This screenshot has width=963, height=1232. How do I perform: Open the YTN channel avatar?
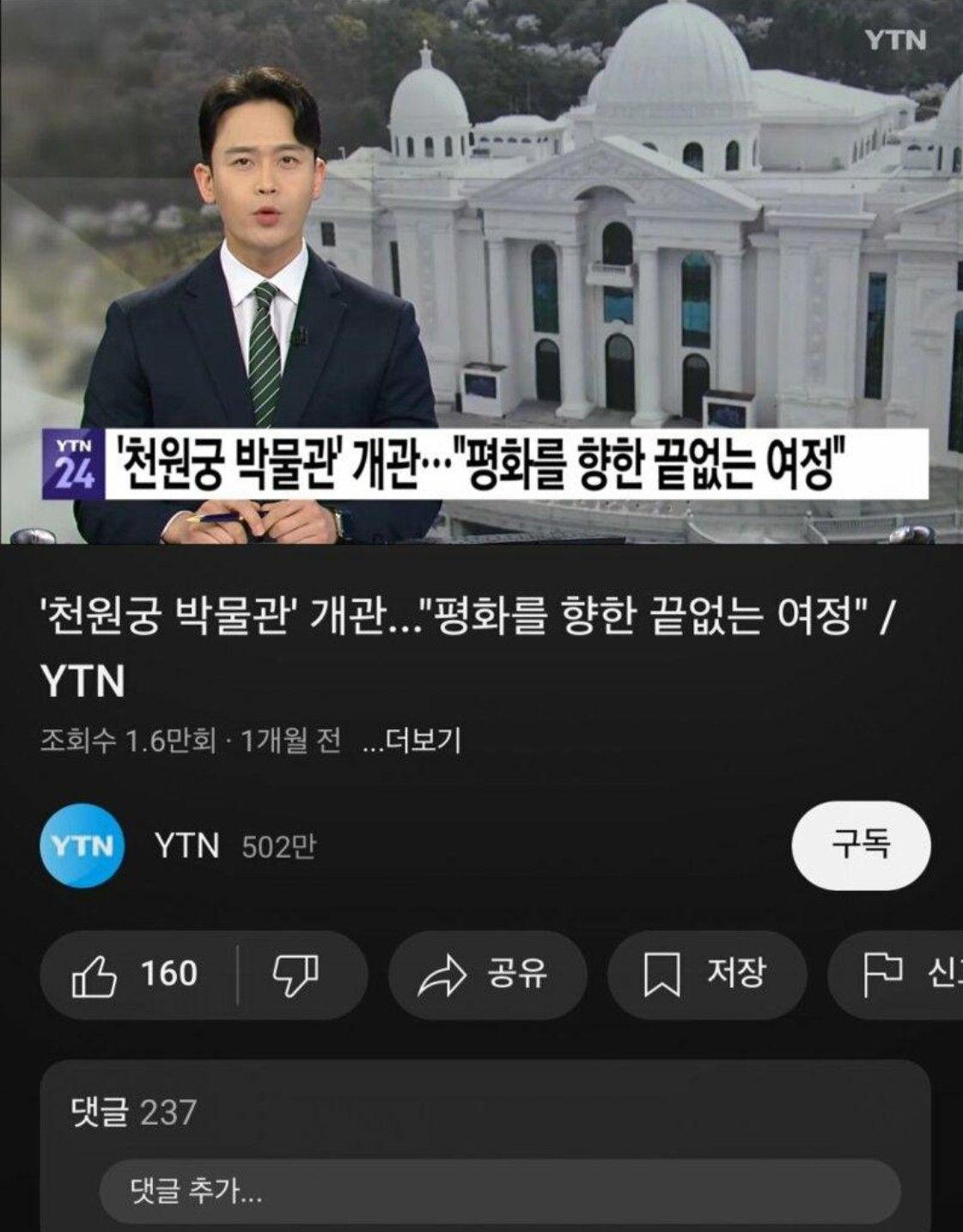coord(82,845)
